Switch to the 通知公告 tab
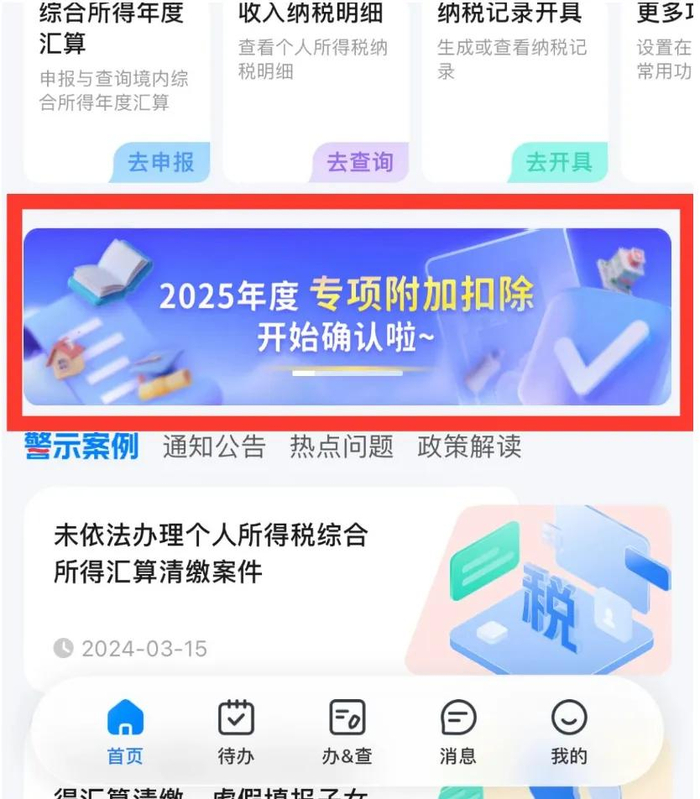This screenshot has width=700, height=799. tap(214, 447)
